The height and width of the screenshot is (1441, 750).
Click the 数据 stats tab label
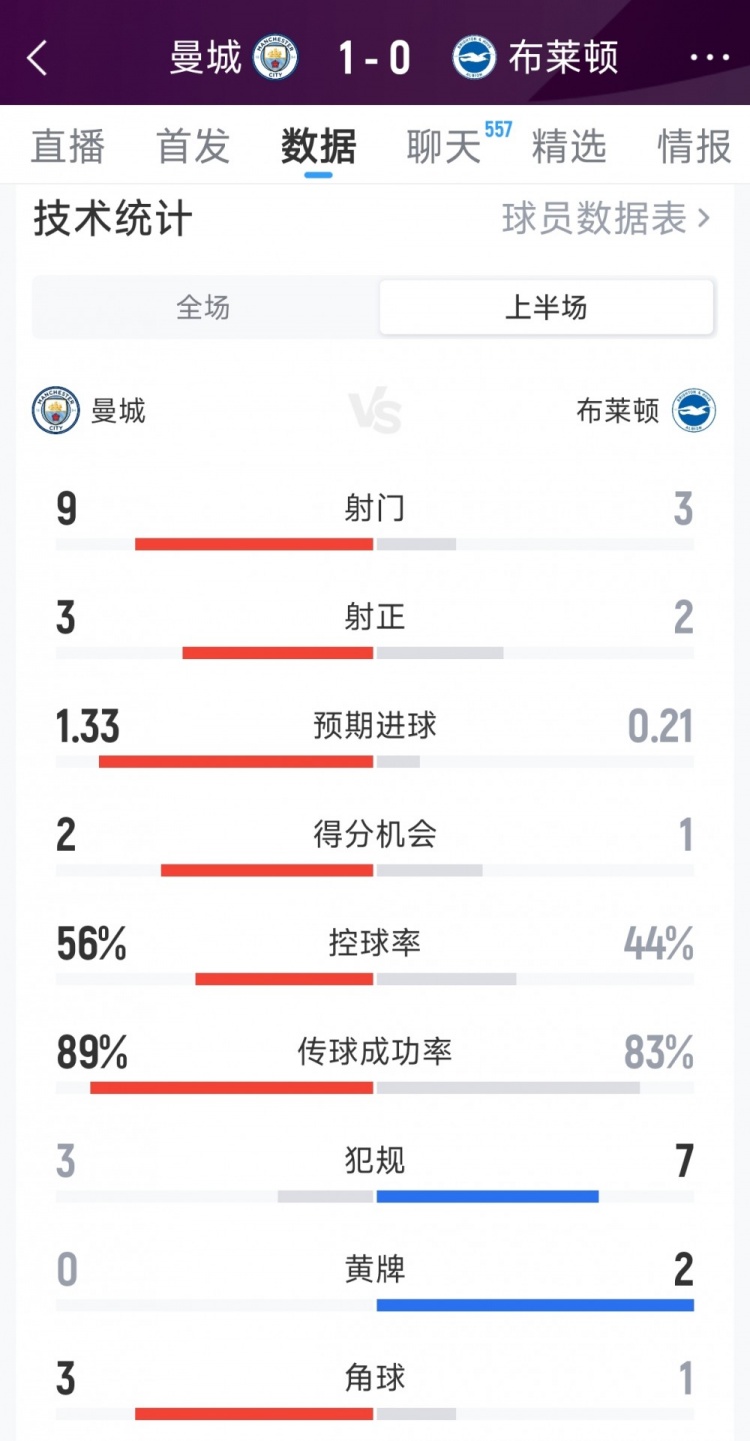click(318, 147)
